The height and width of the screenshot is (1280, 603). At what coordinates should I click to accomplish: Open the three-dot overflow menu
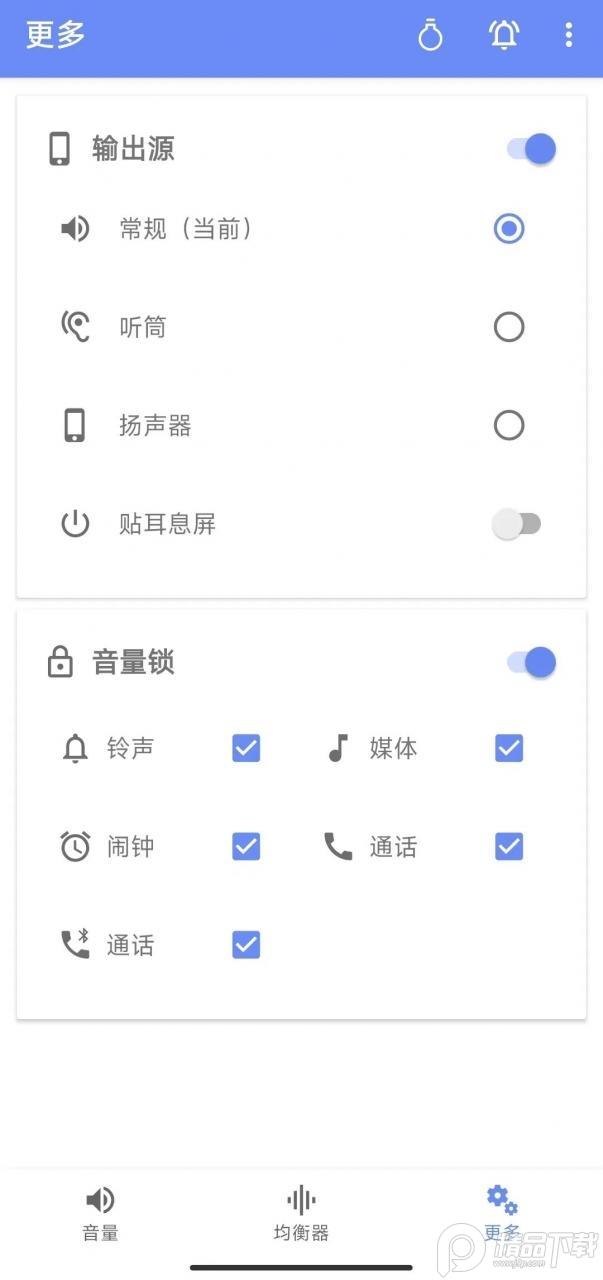568,36
